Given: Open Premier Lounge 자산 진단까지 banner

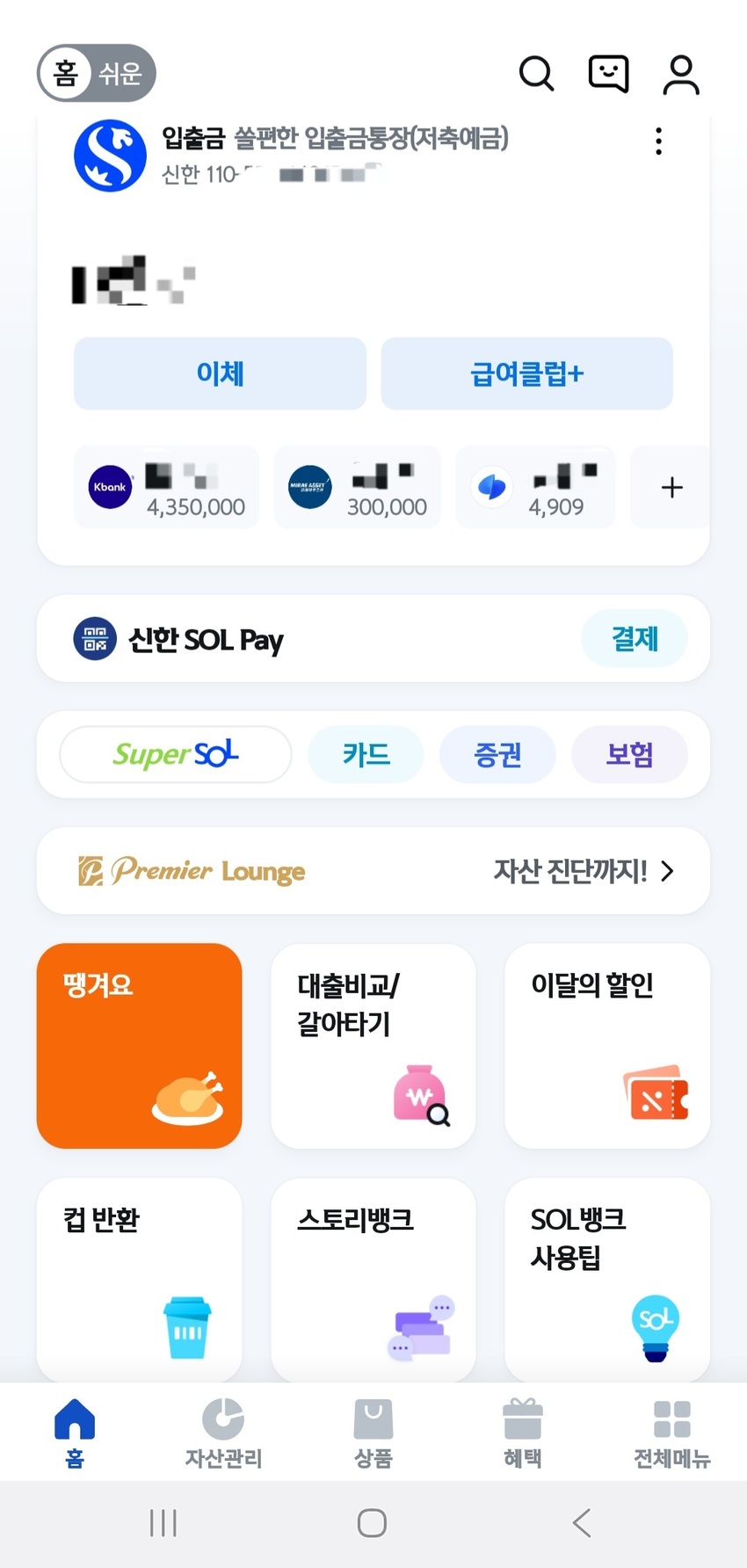Looking at the screenshot, I should tap(373, 871).
